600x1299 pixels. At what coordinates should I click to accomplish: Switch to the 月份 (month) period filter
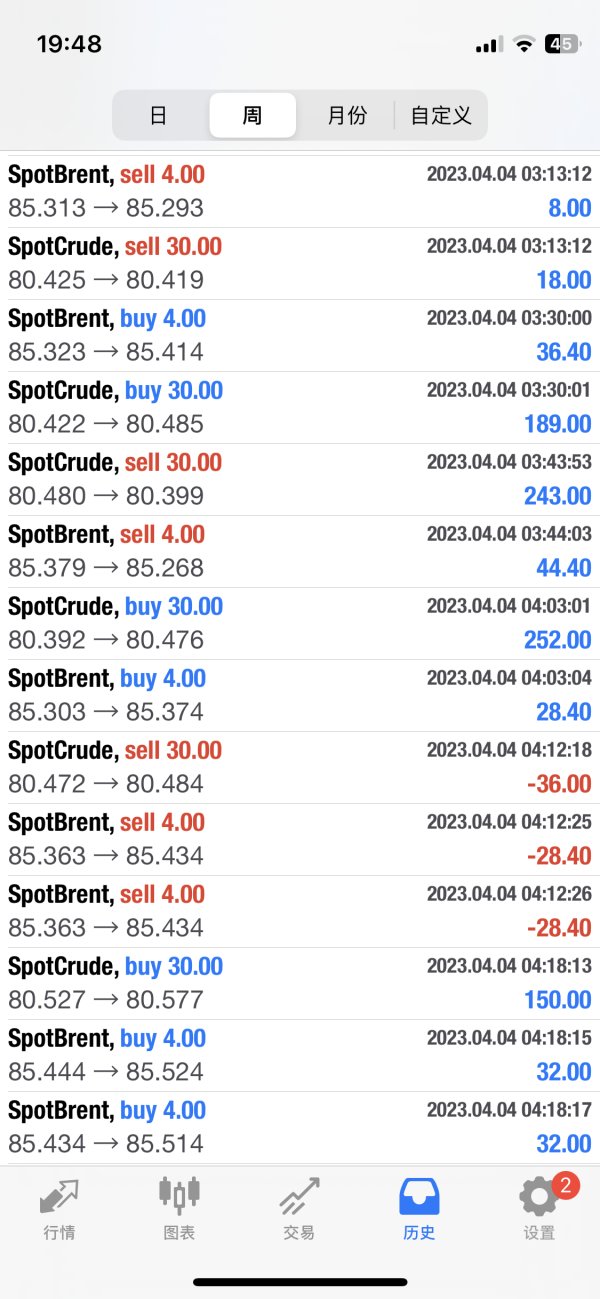346,115
